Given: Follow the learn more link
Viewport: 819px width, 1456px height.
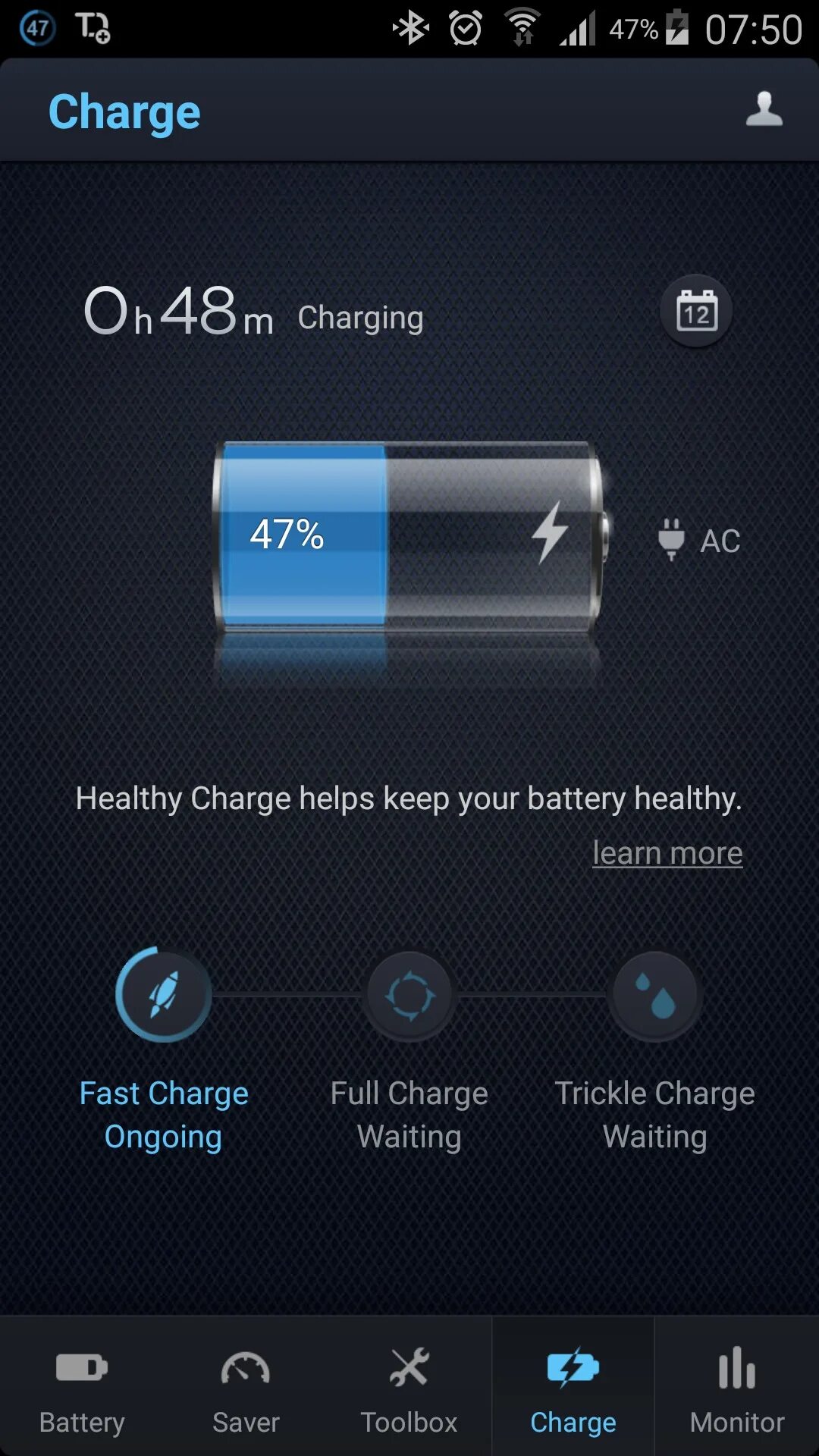Looking at the screenshot, I should pos(667,853).
